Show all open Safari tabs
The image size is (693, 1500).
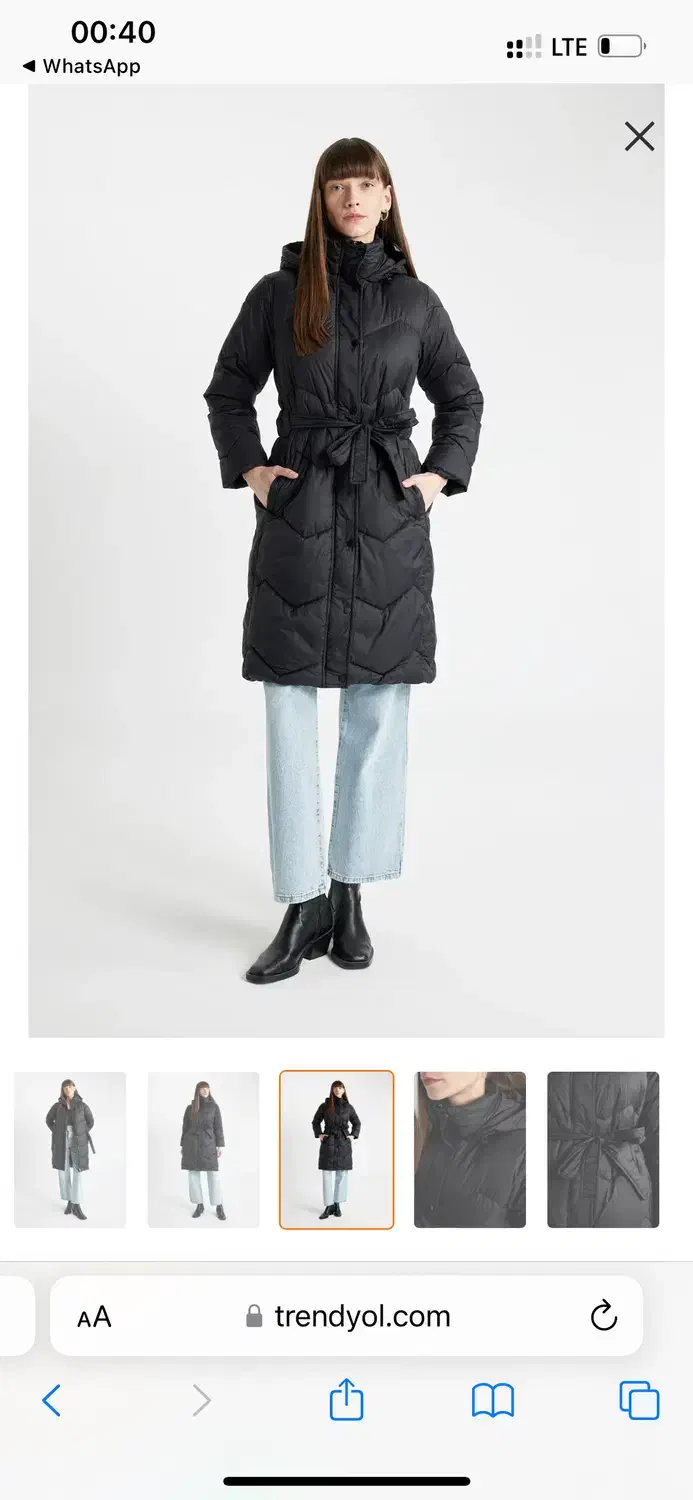[x=639, y=1400]
